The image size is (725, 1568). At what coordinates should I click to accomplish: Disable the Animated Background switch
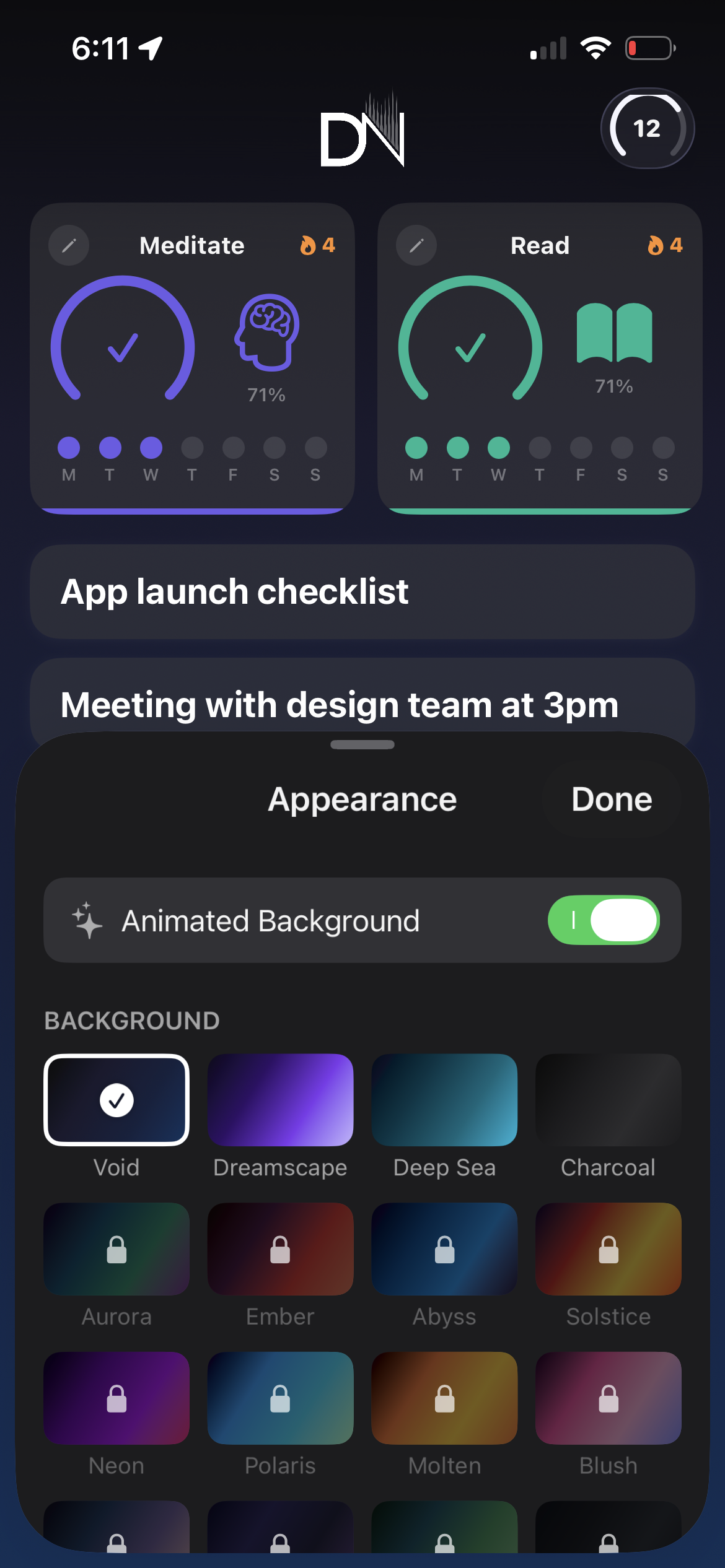coord(604,921)
